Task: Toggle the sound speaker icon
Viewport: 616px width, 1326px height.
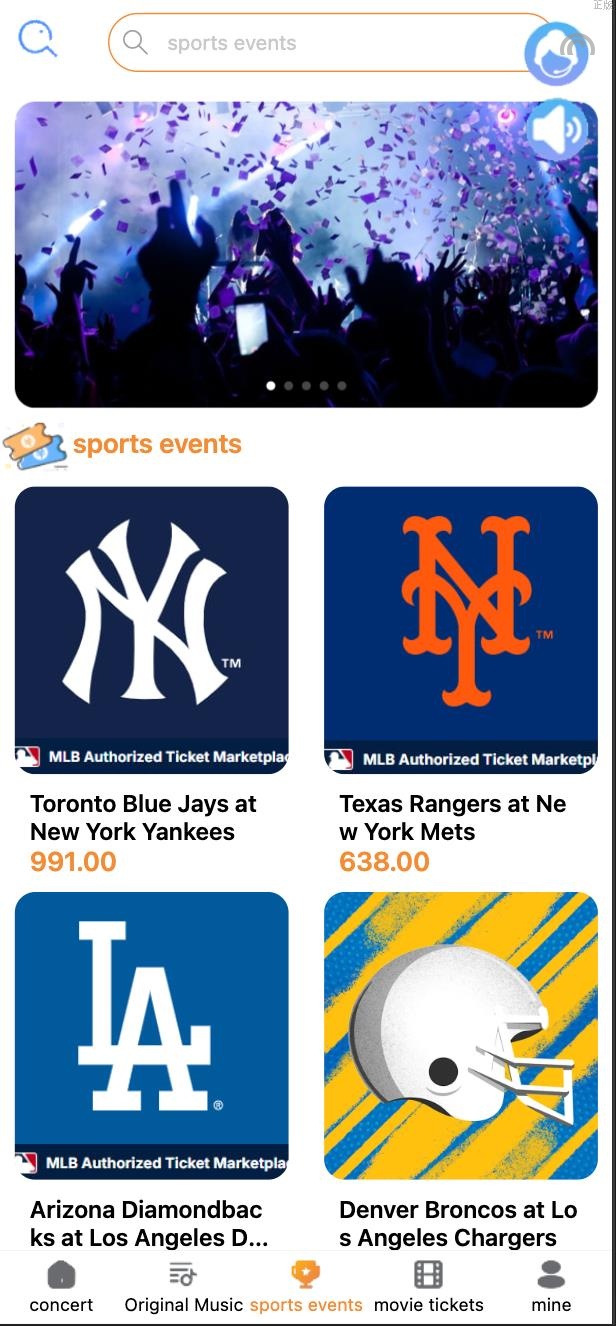Action: (555, 129)
